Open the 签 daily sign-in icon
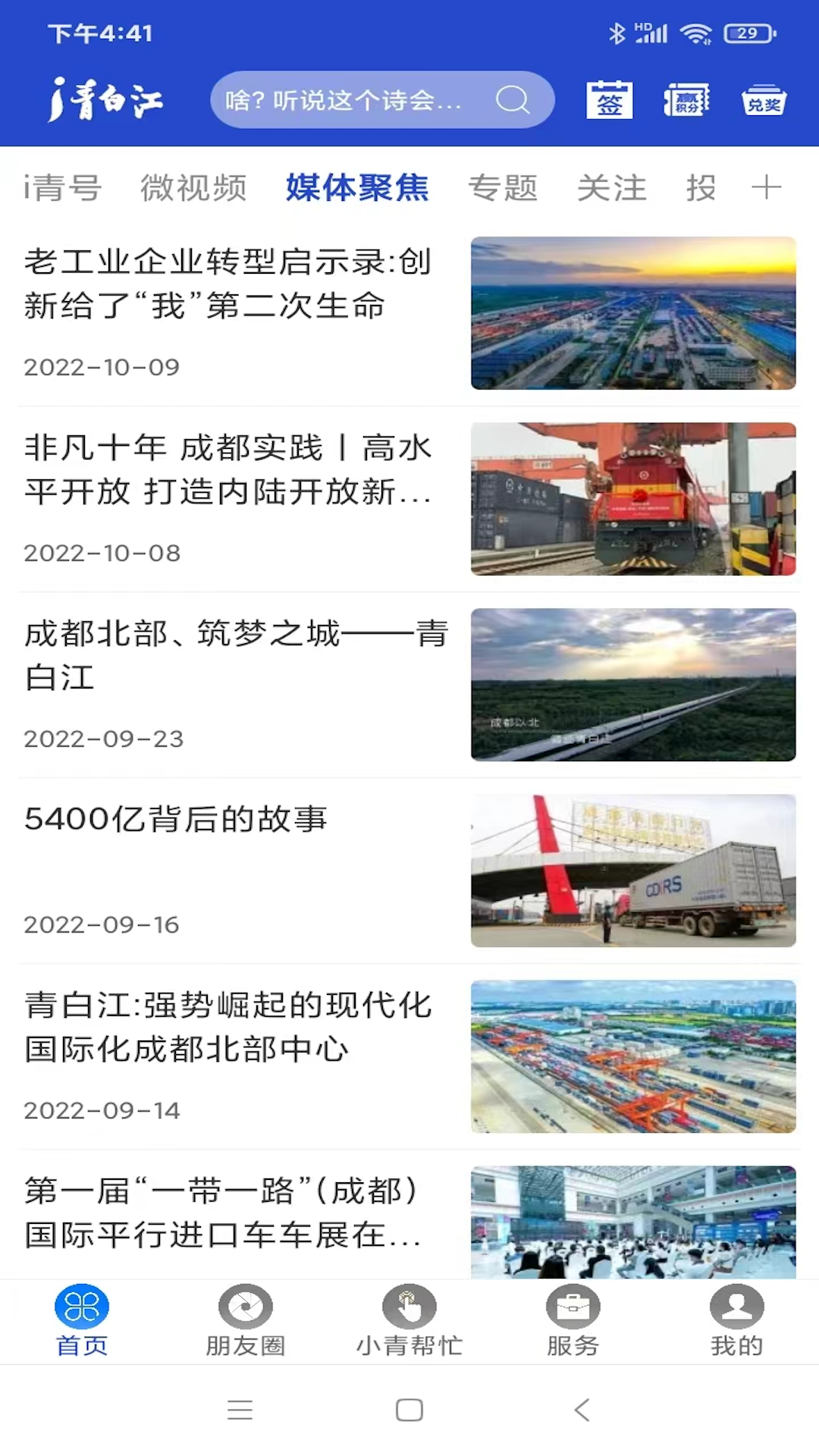This screenshot has width=819, height=1456. 609,99
